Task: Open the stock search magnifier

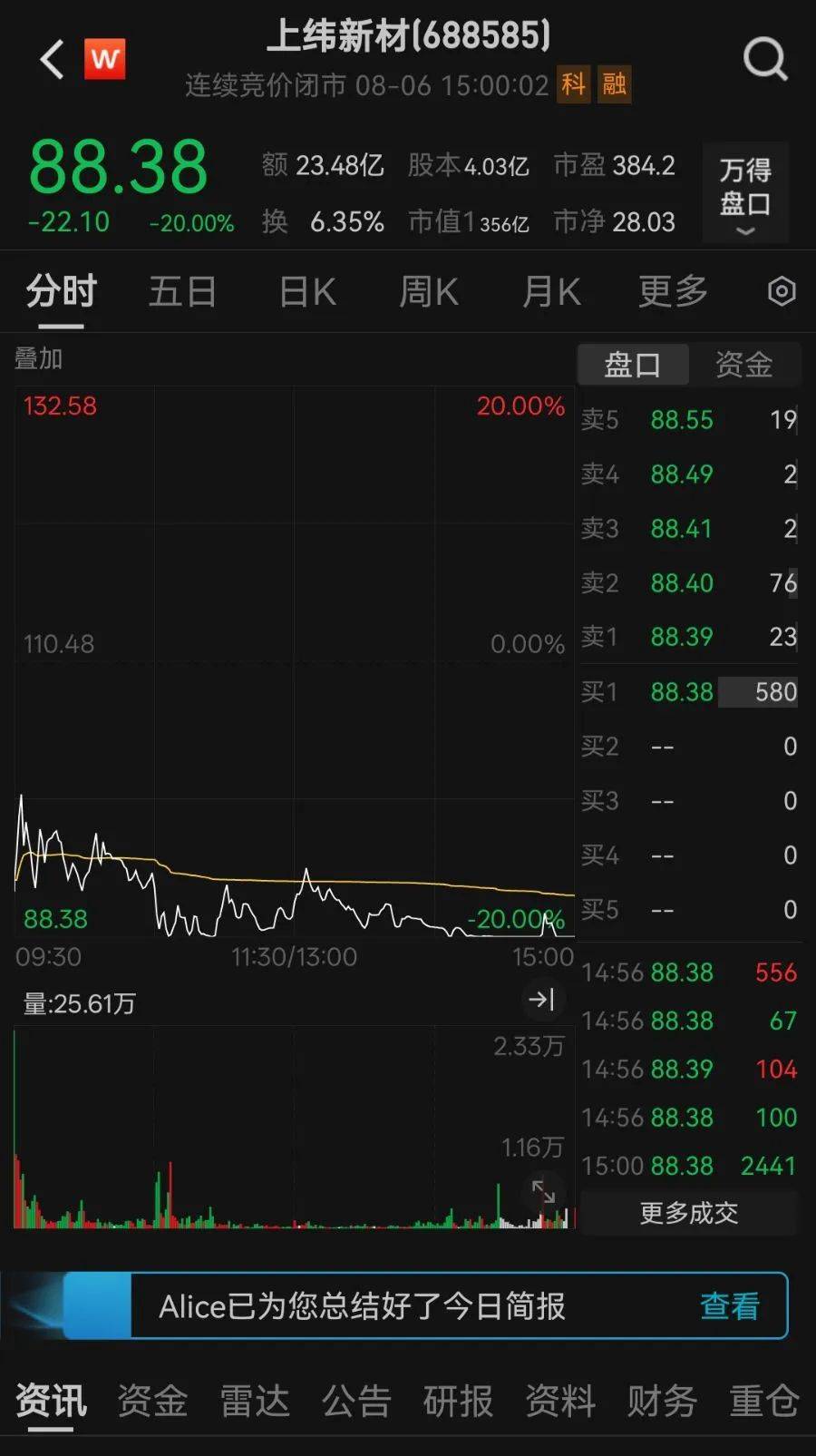Action: (766, 57)
